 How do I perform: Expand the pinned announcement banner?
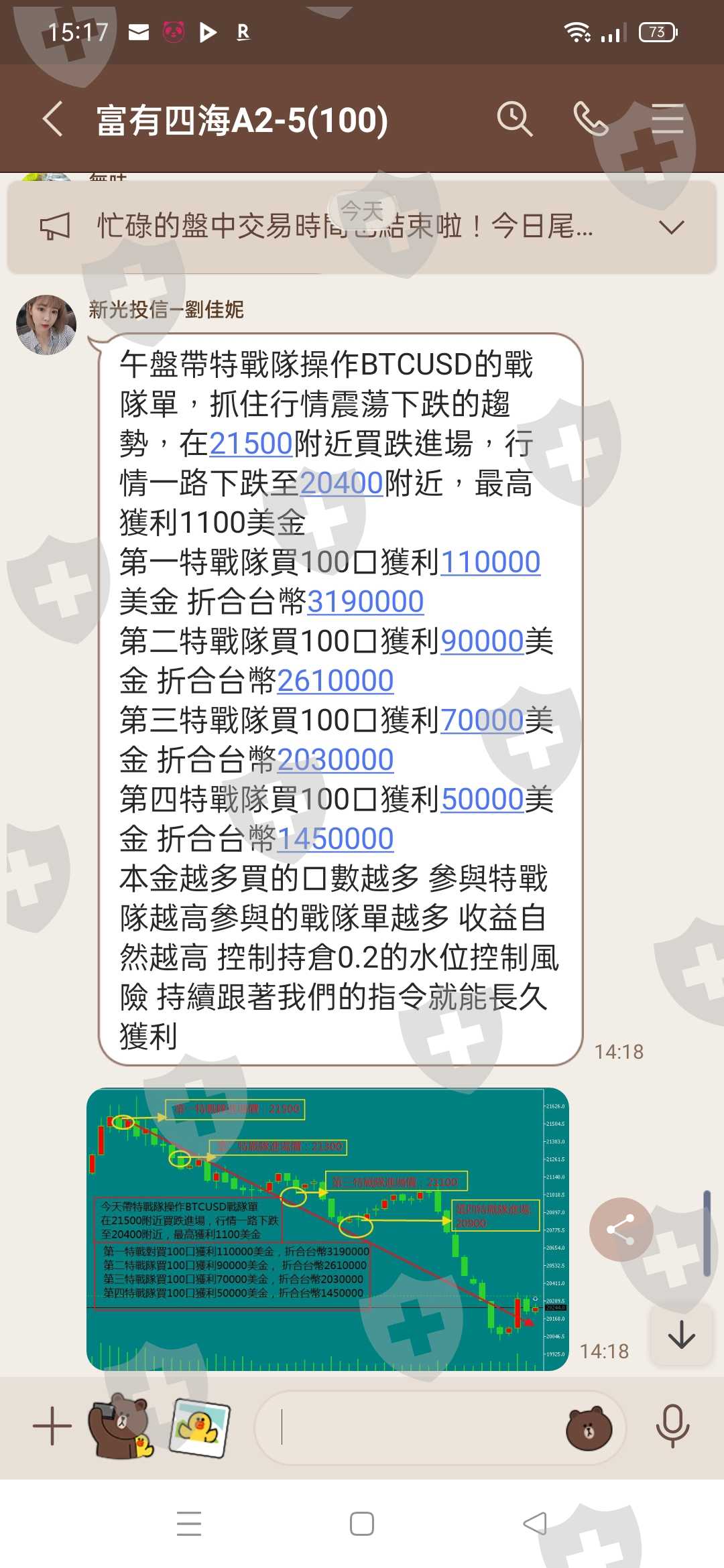pyautogui.click(x=671, y=227)
